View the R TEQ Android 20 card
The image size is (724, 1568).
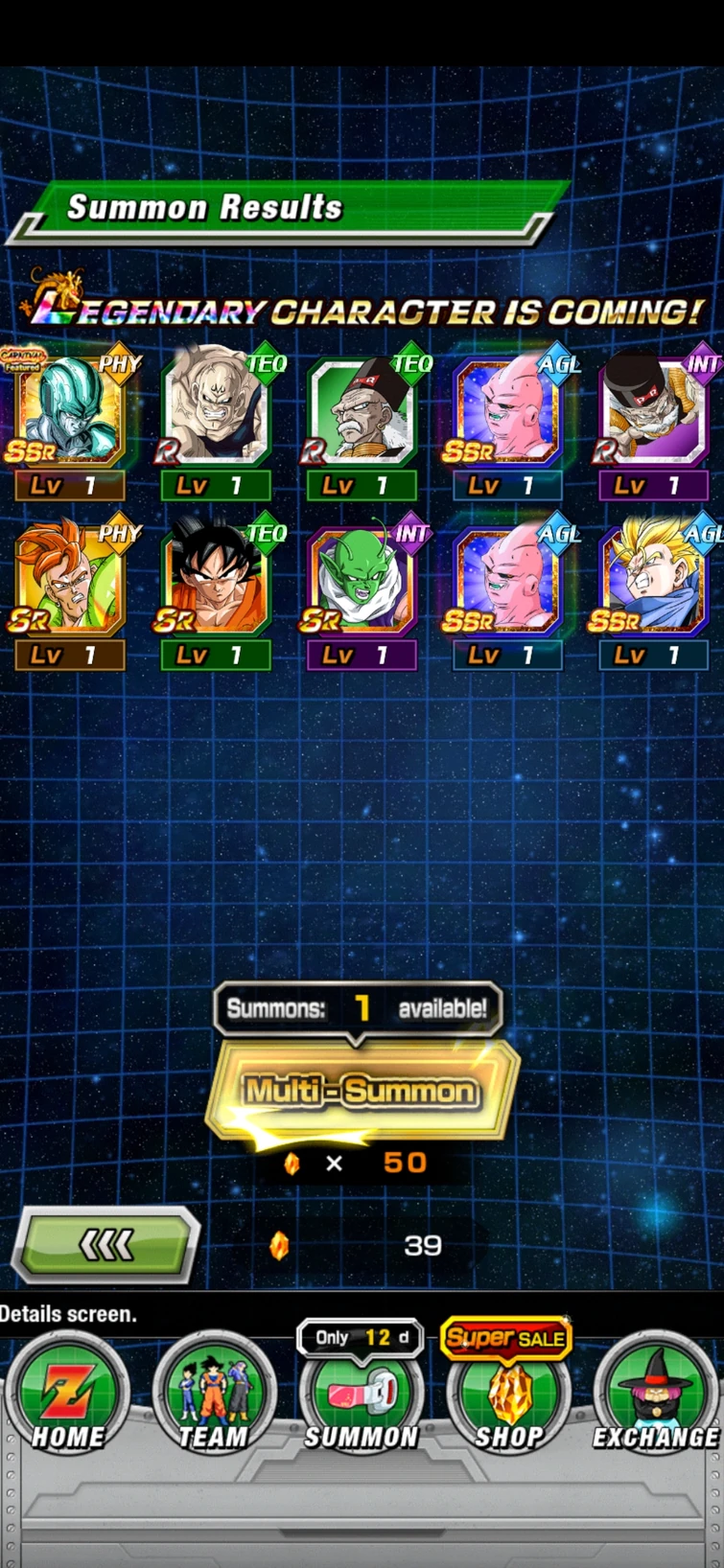tap(362, 410)
